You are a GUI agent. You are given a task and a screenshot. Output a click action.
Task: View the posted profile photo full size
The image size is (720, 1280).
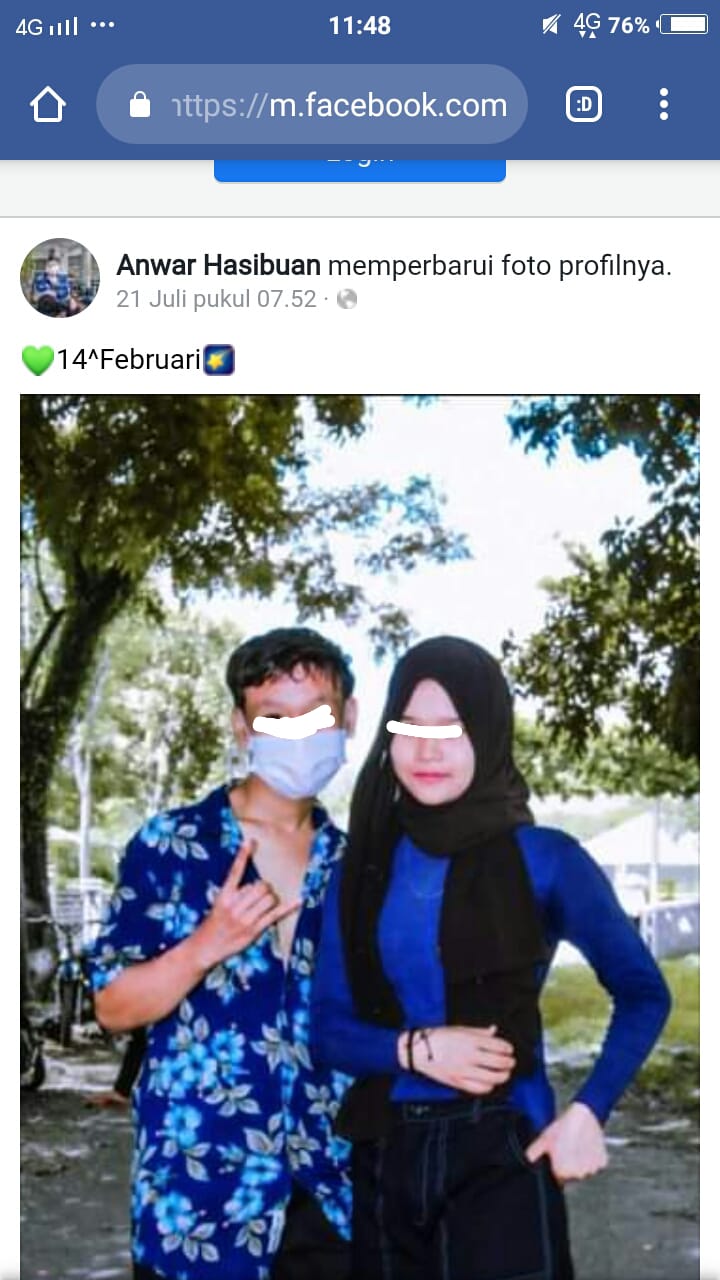coord(360,830)
